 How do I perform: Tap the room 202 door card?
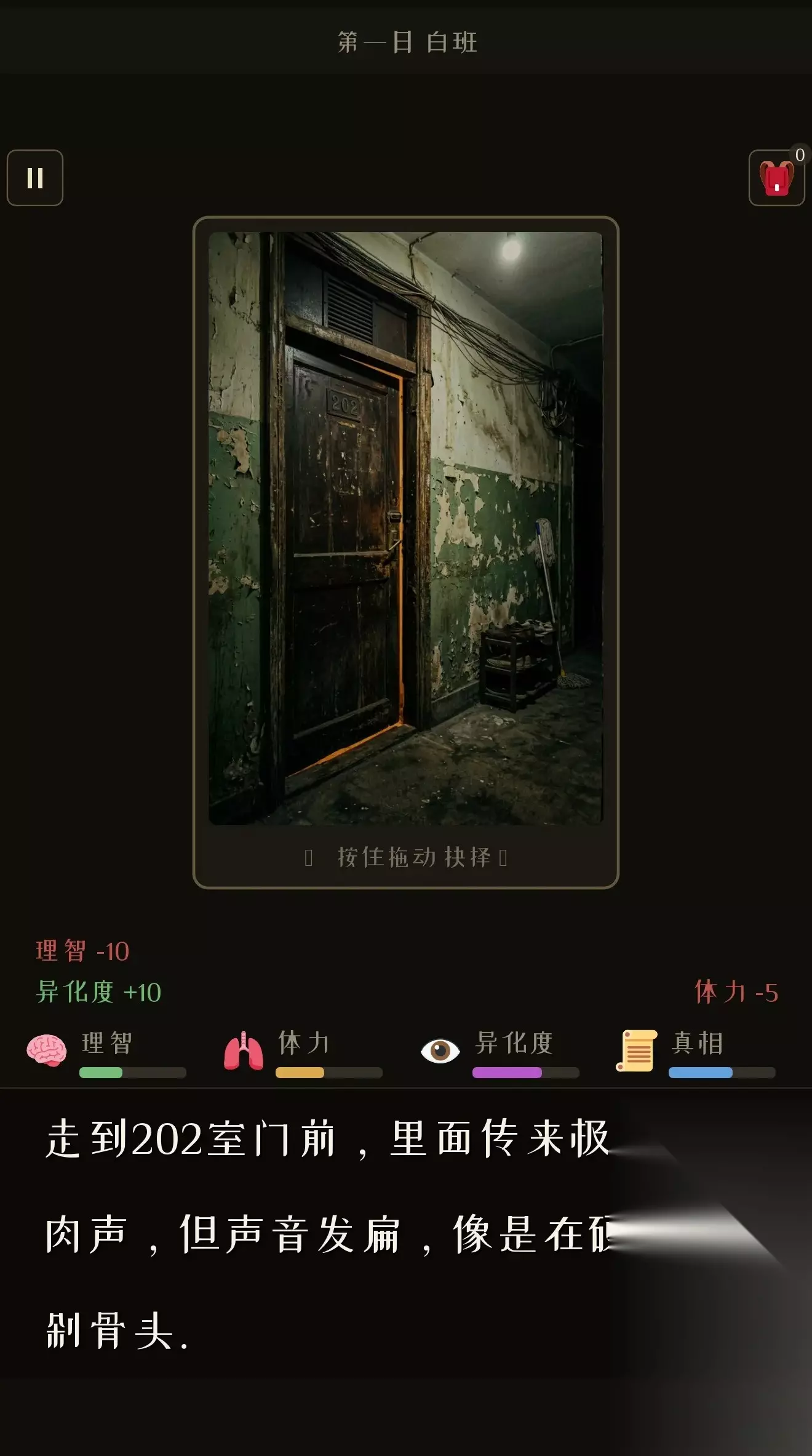(406, 552)
